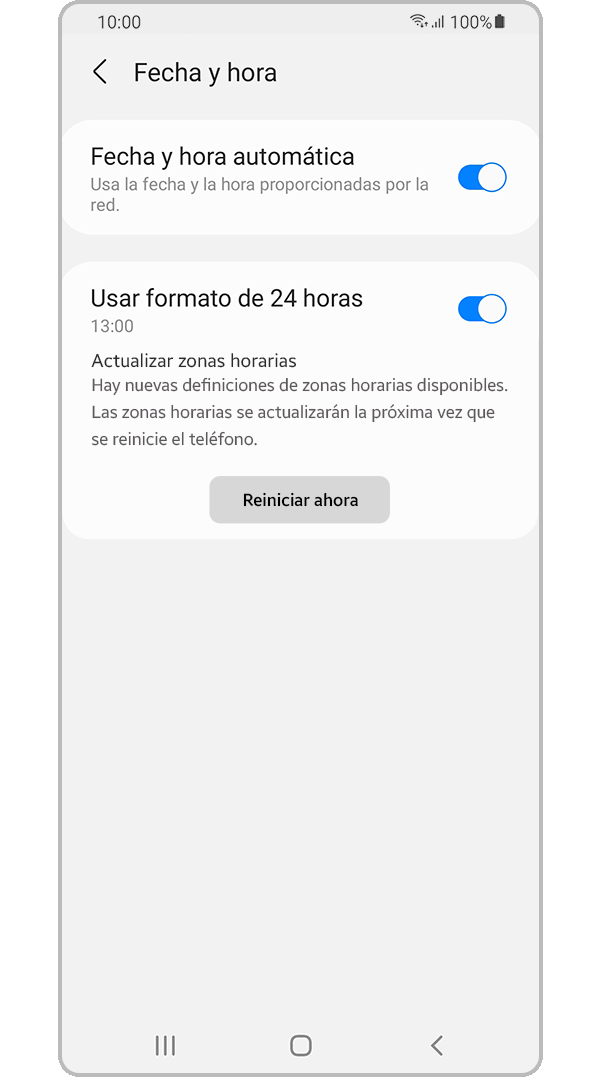Go back from Fecha y hora

pyautogui.click(x=100, y=72)
